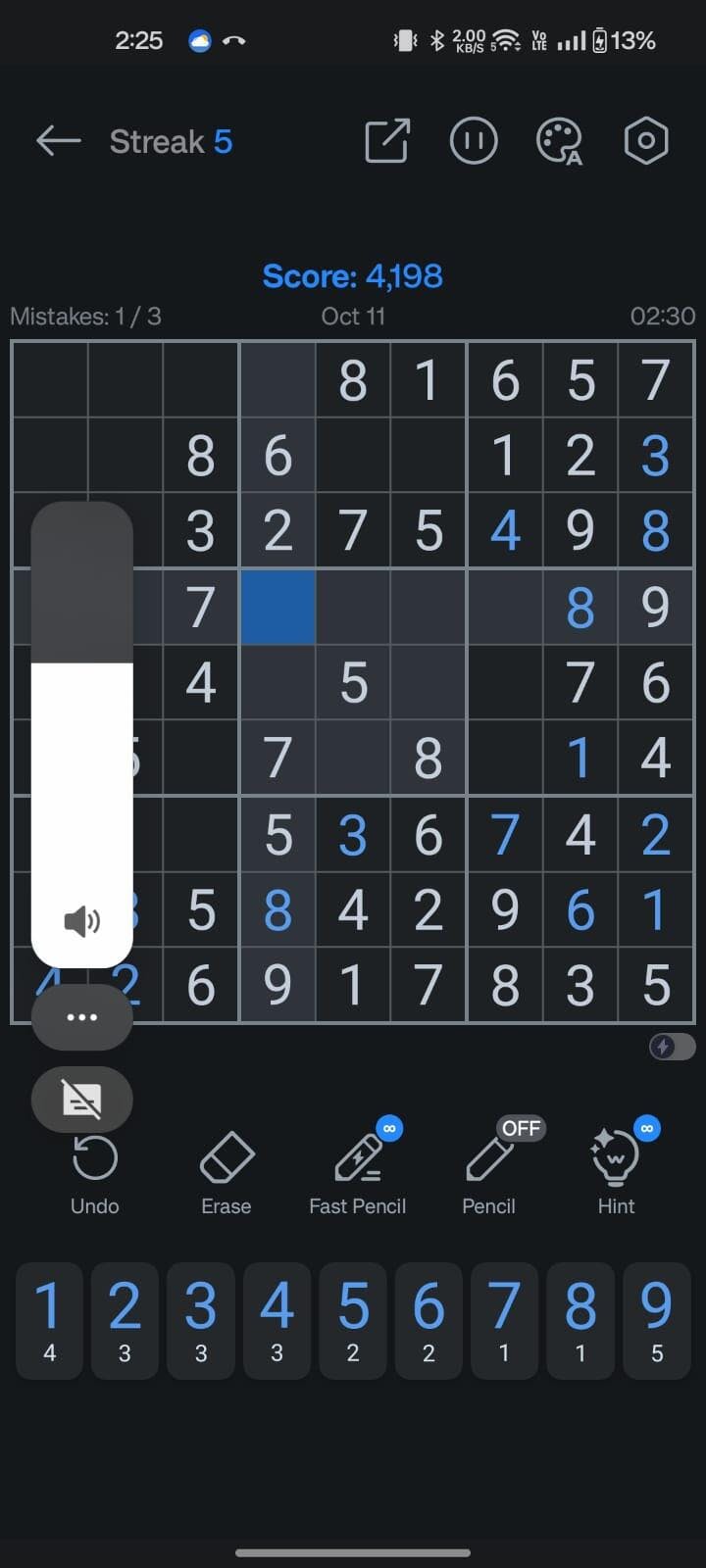Enter number 6 from the number pad
This screenshot has height=1568, width=706.
click(429, 1320)
